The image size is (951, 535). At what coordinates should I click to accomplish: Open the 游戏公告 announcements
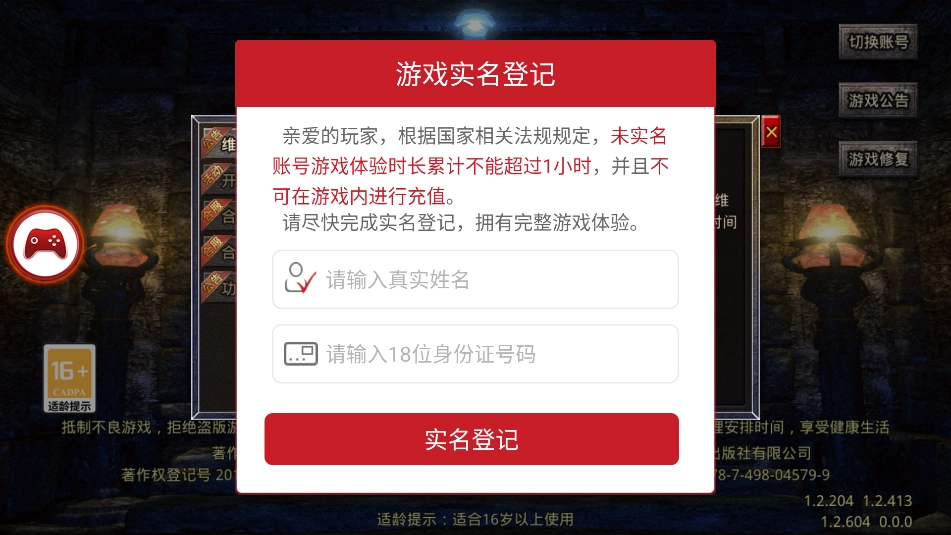coord(878,101)
